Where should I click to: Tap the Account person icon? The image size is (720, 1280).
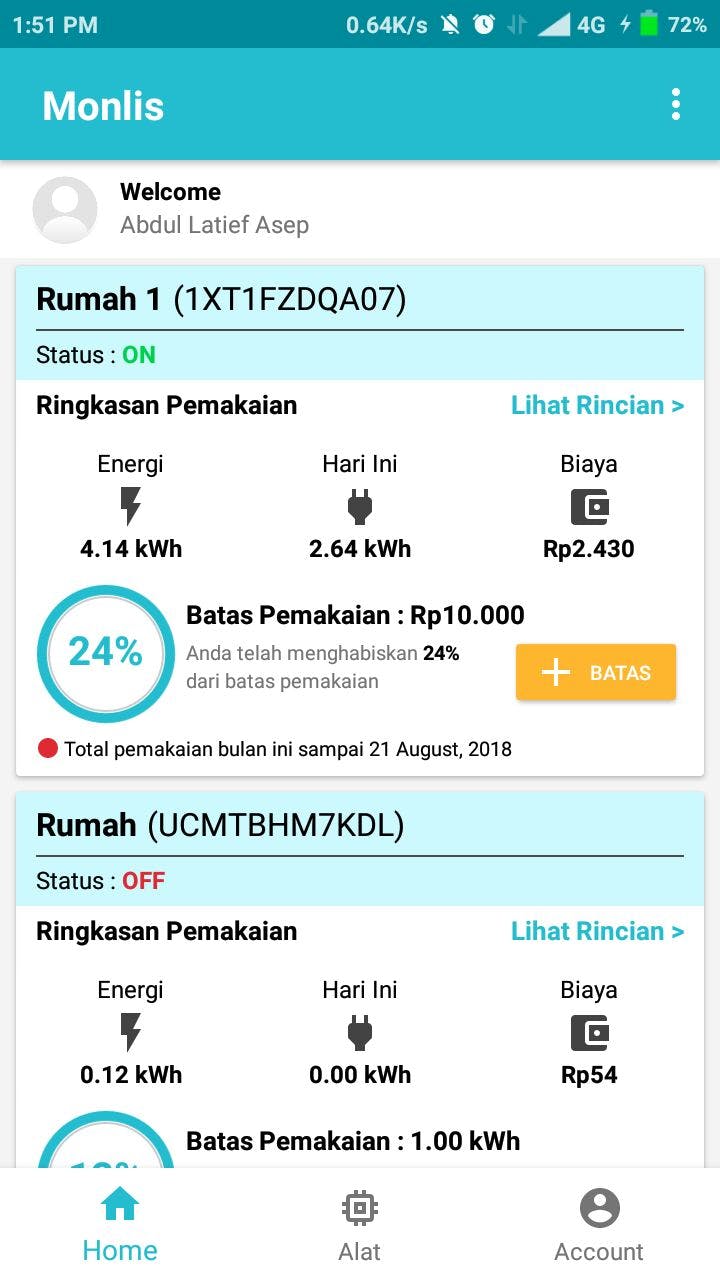[598, 1207]
